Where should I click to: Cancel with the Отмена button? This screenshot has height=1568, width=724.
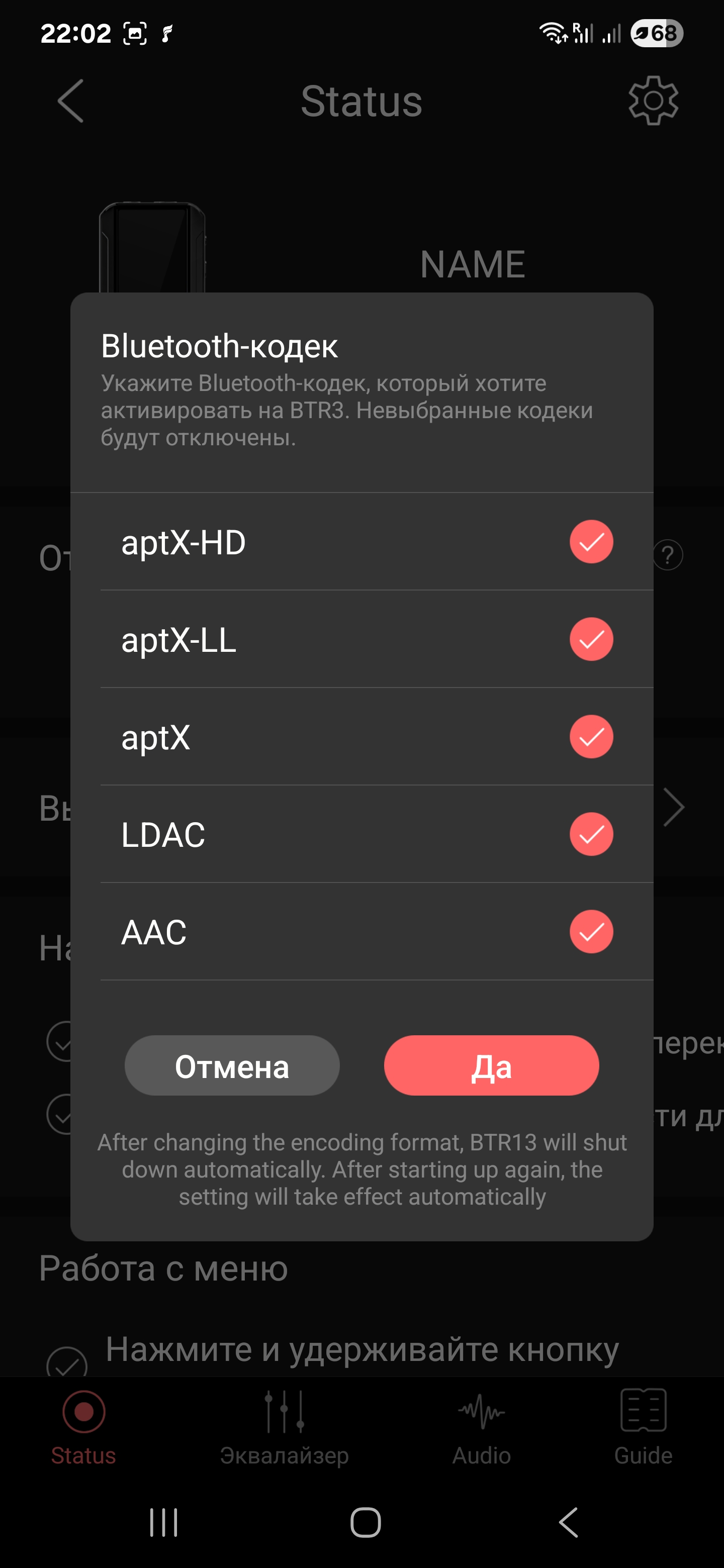232,1066
